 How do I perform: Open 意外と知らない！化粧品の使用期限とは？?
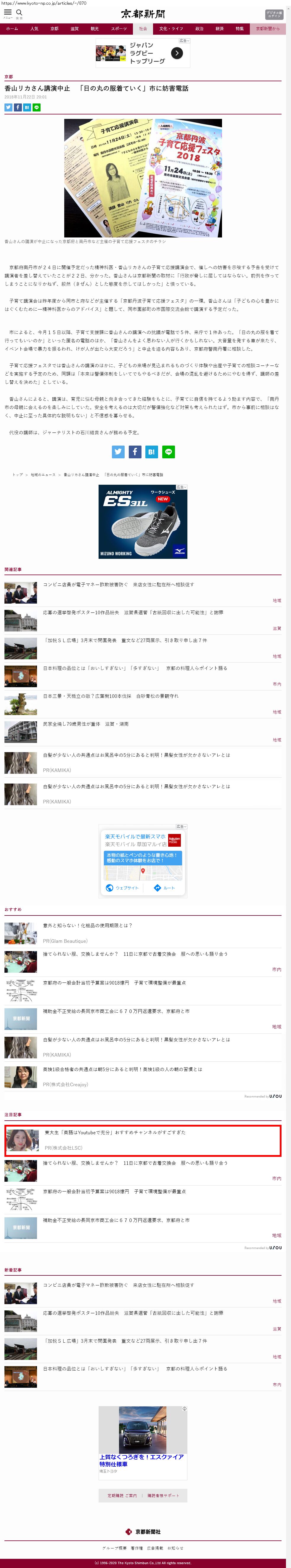click(88, 925)
